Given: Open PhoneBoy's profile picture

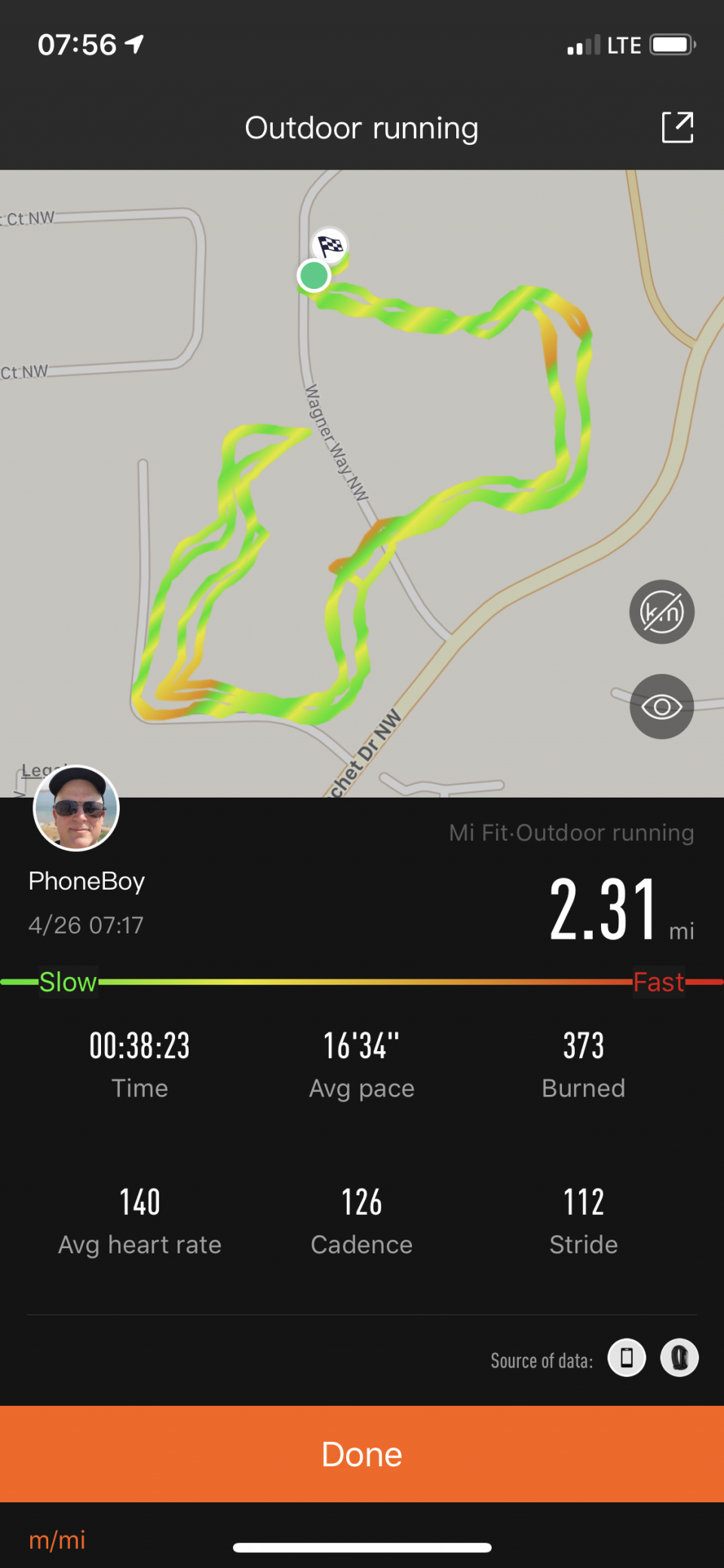Looking at the screenshot, I should (76, 808).
